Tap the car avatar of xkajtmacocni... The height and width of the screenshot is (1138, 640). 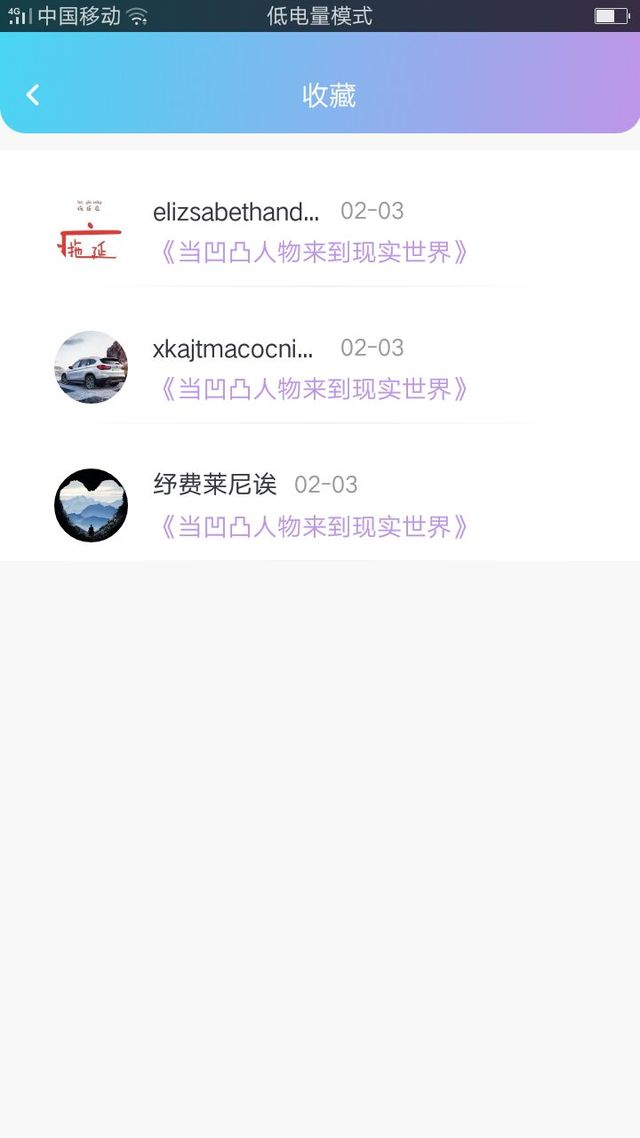coord(91,367)
